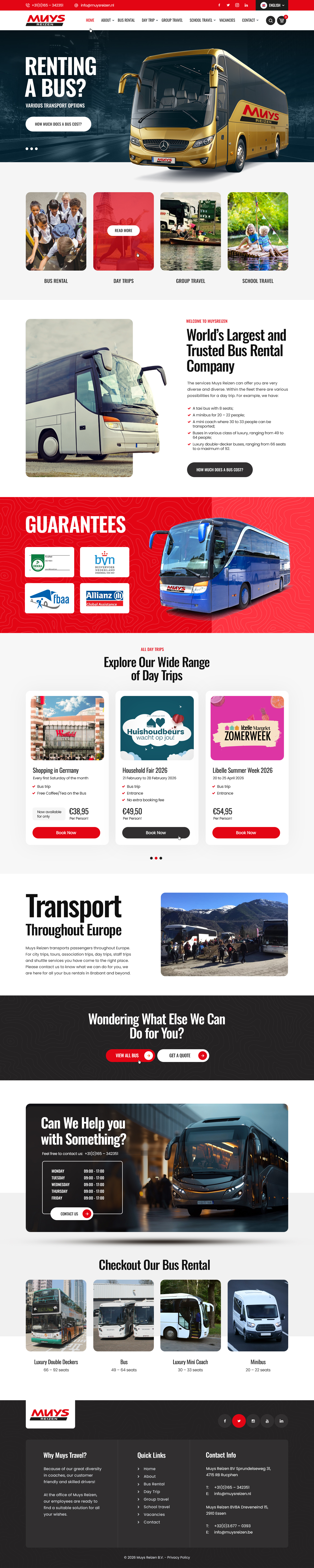Book the Household Fair 2026 trip
Image resolution: width=314 pixels, height=1568 pixels.
coord(155,833)
